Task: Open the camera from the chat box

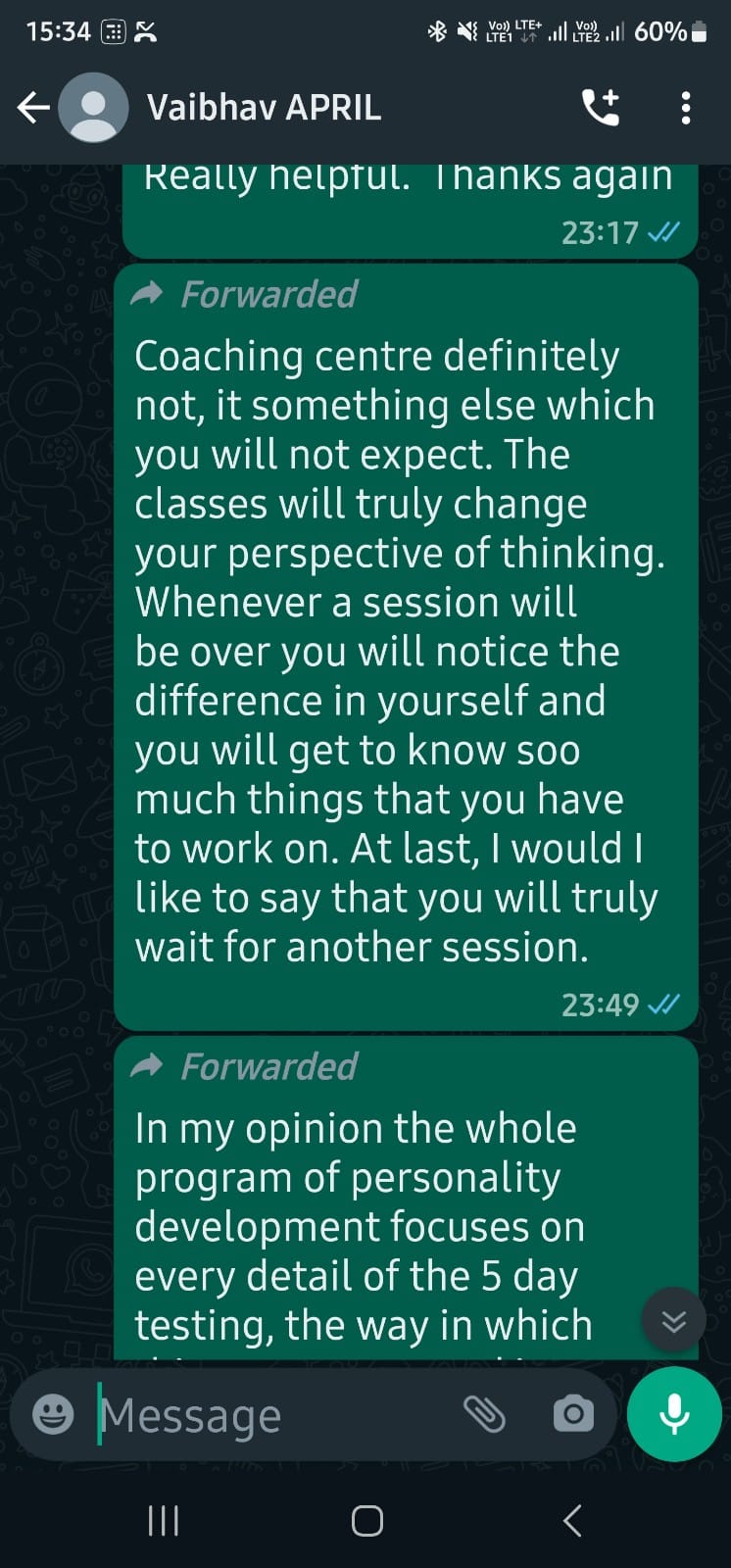Action: coord(573,1414)
